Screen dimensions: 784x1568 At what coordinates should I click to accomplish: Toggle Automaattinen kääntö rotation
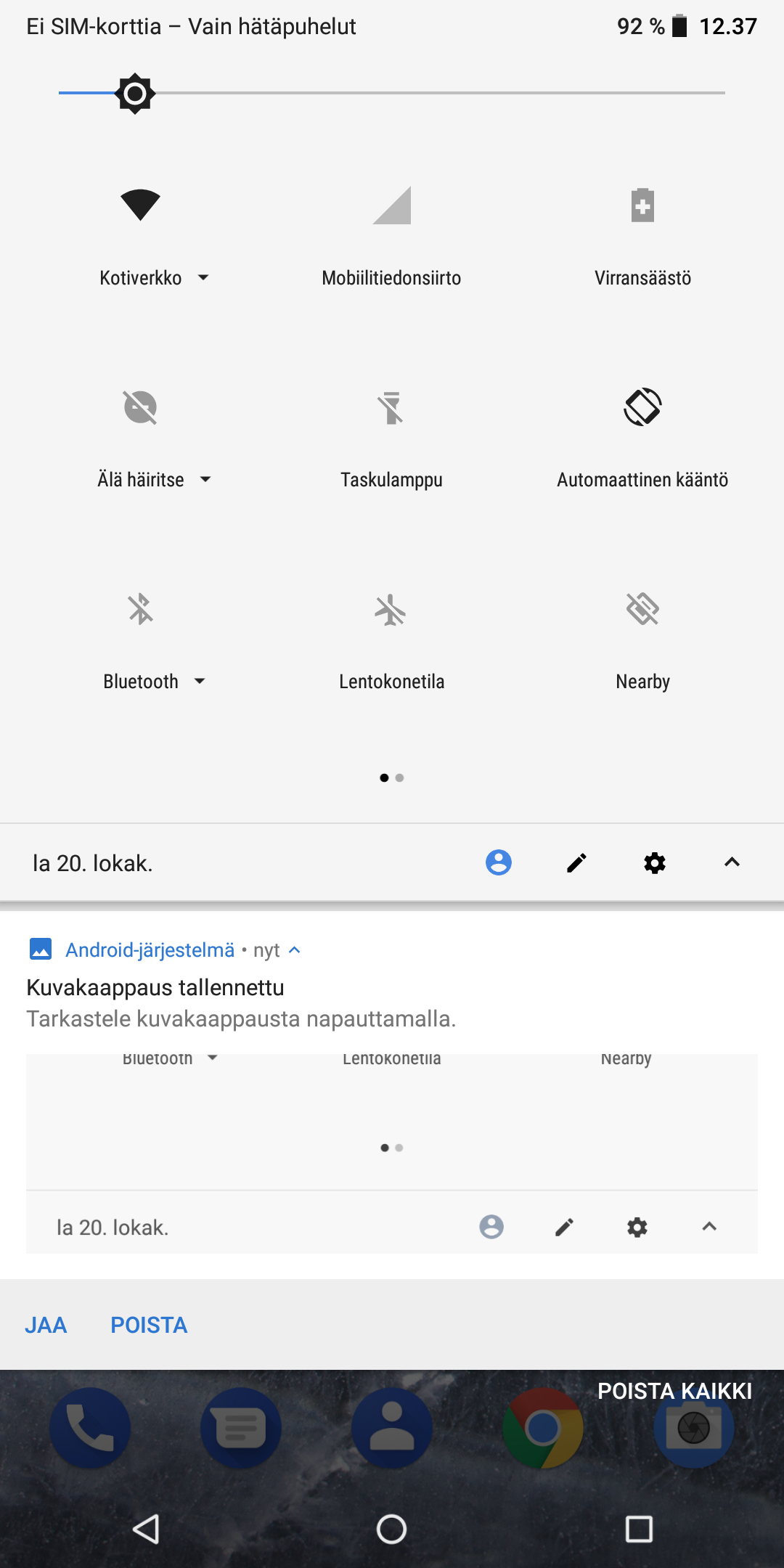pos(642,407)
